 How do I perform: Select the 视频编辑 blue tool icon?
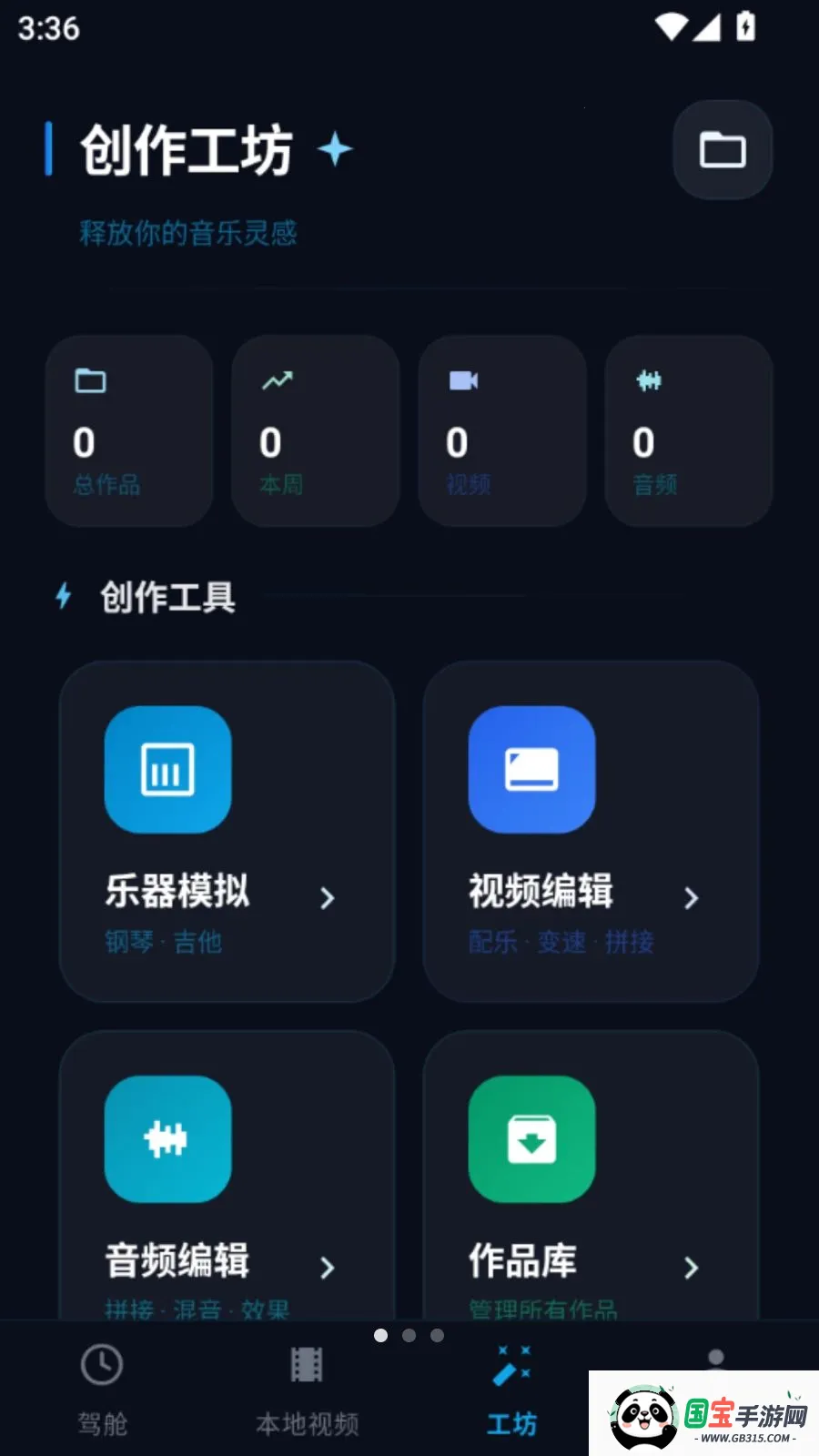[531, 769]
